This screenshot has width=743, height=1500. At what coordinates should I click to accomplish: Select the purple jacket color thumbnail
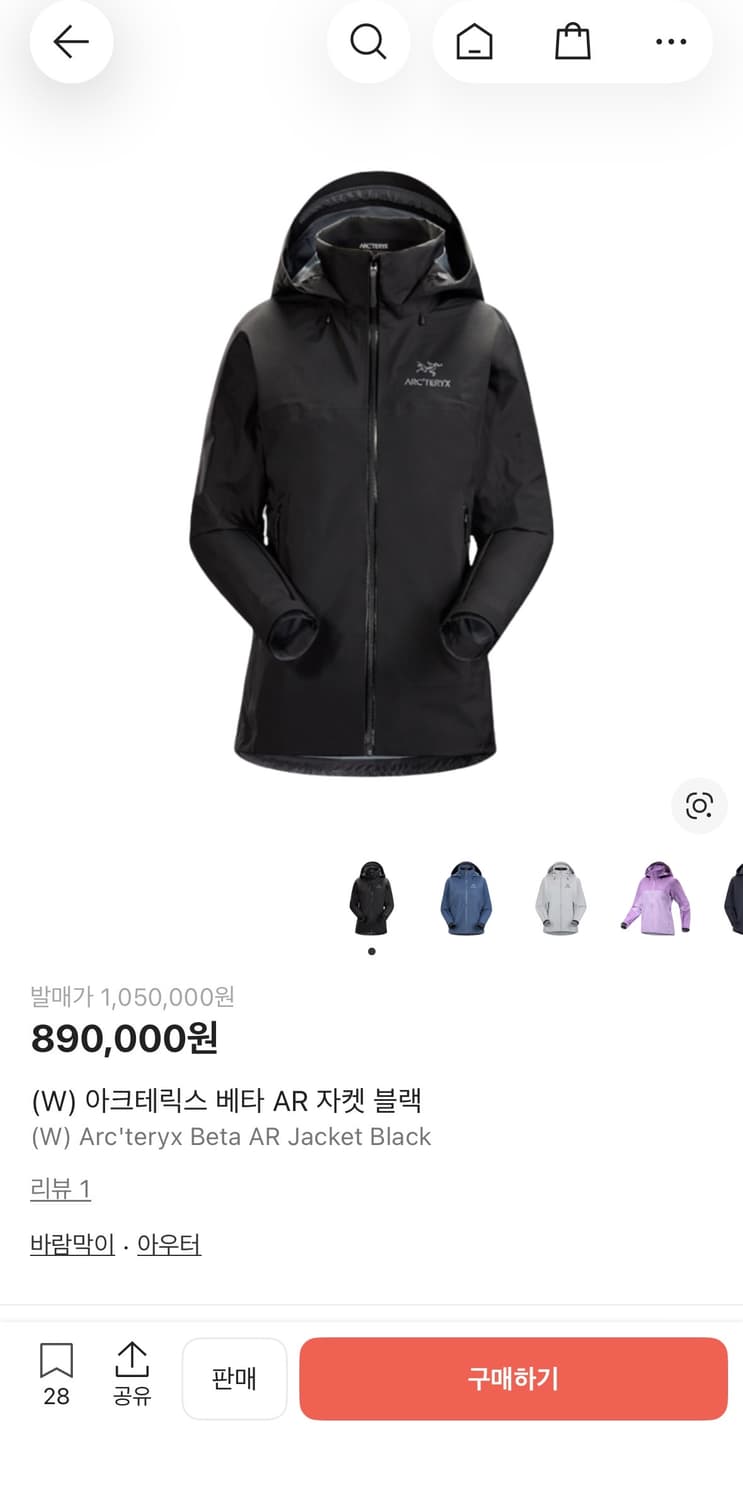655,898
